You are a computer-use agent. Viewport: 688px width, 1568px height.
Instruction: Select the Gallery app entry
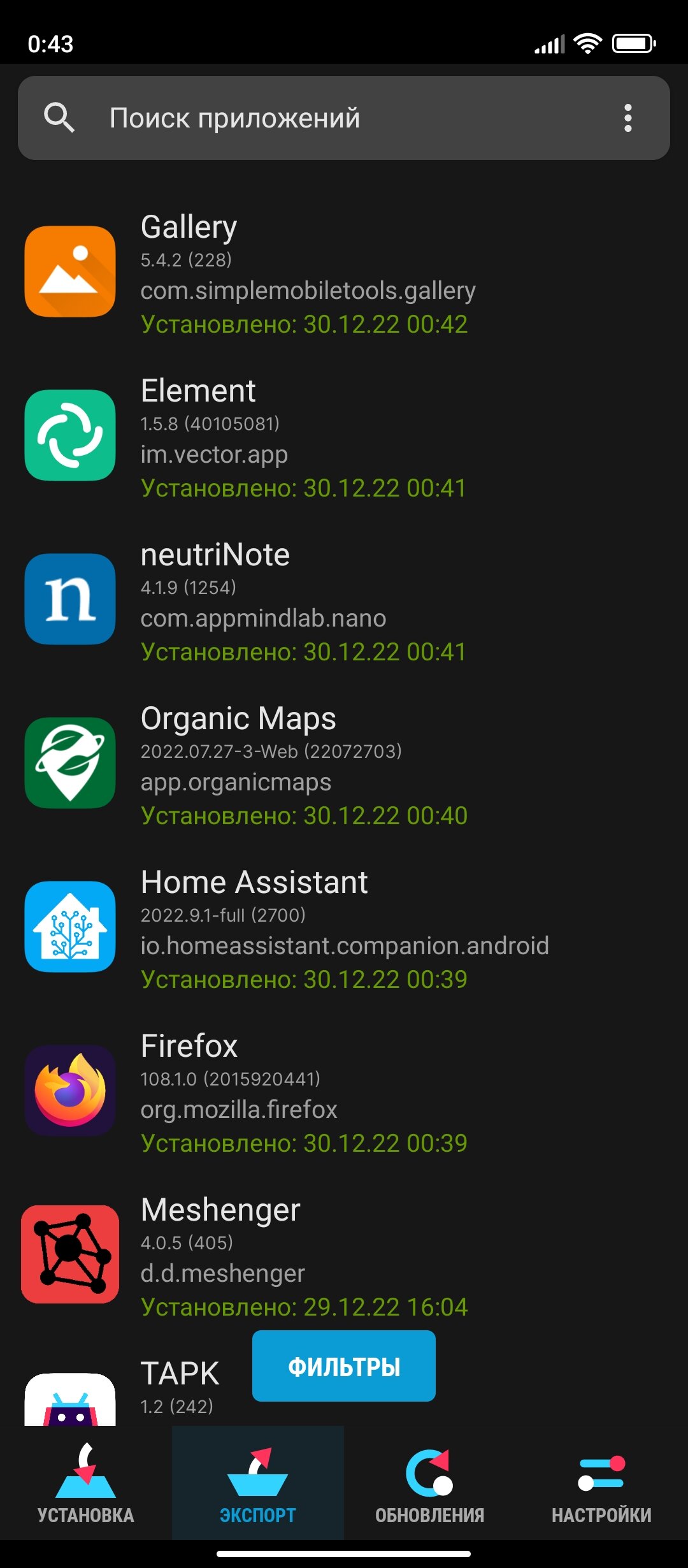point(344,272)
